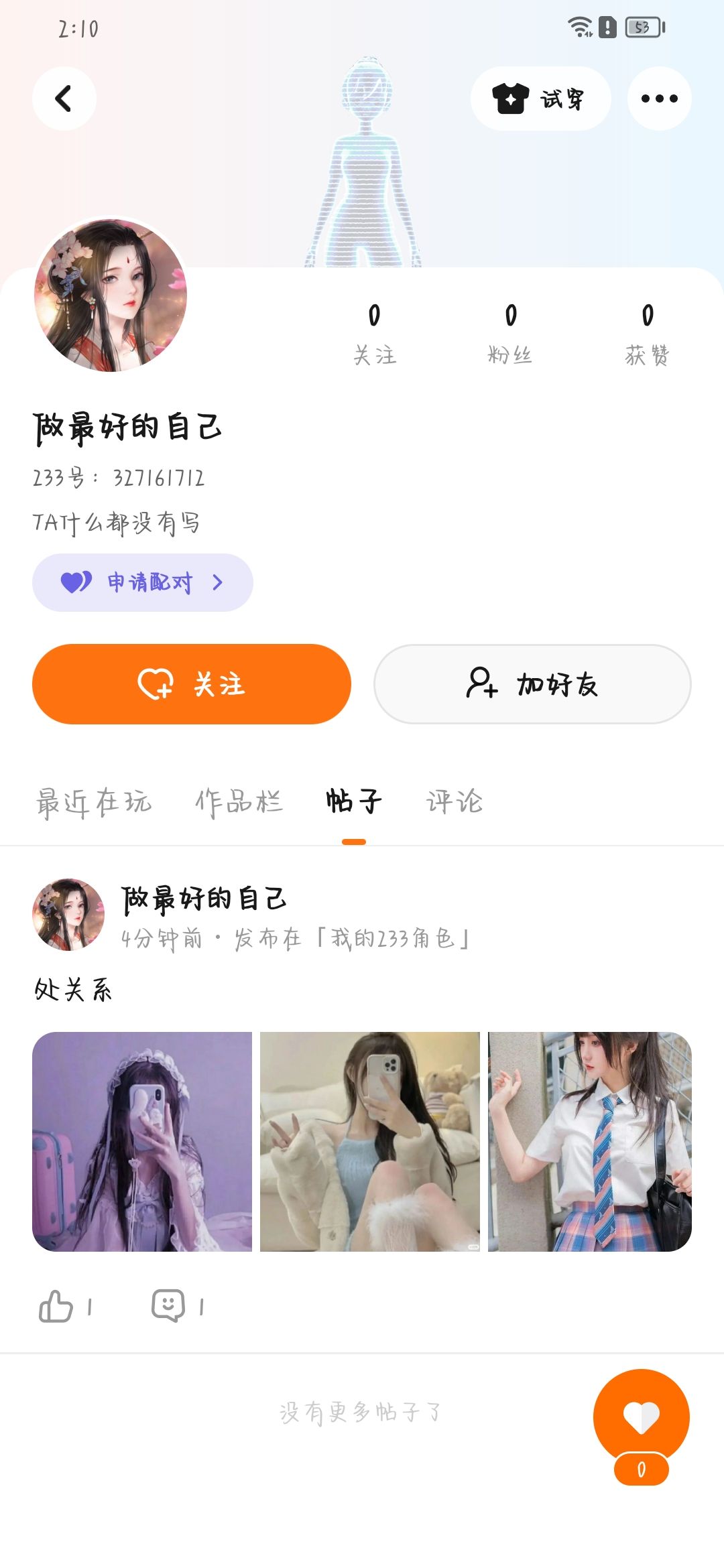Viewport: 724px width, 1568px height.
Task: Open the three-dot overflow menu
Action: (659, 99)
